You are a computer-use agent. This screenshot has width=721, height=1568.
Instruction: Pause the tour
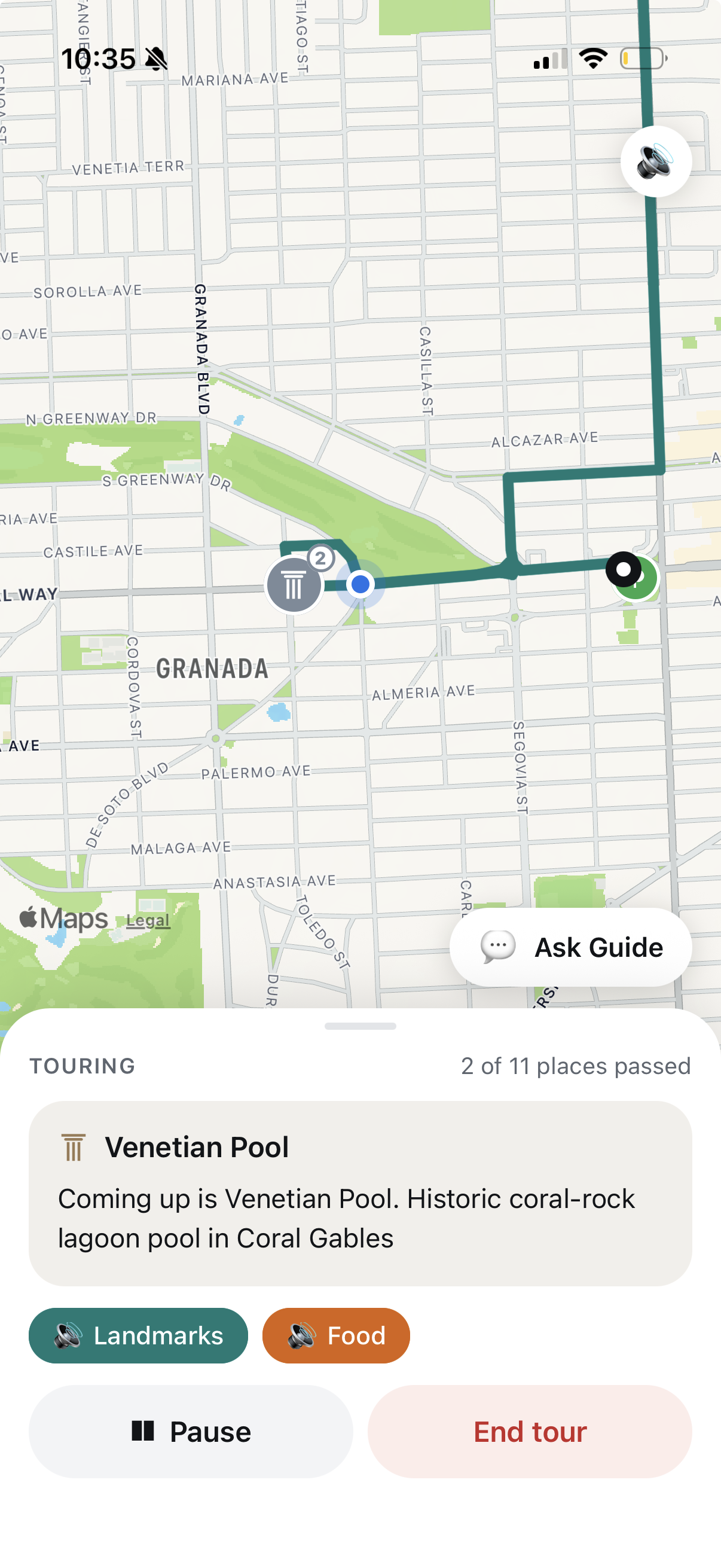[x=191, y=1432]
